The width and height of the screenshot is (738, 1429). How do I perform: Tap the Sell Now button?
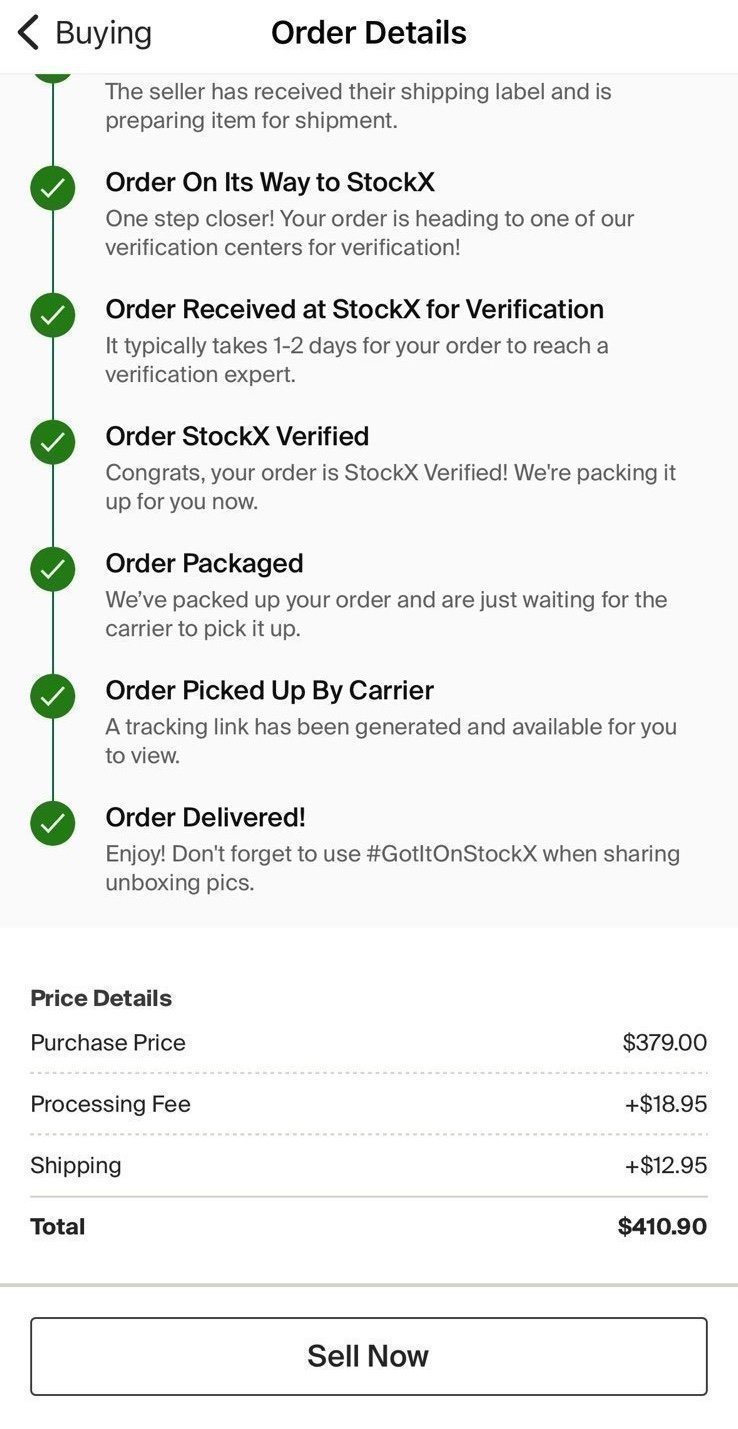pyautogui.click(x=368, y=1355)
